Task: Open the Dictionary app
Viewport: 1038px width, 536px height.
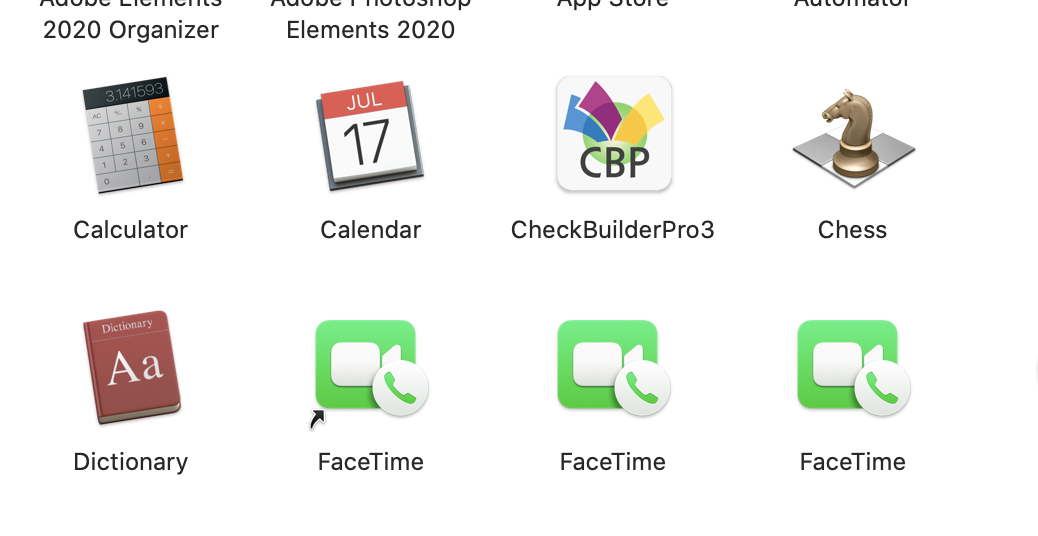Action: pos(131,367)
